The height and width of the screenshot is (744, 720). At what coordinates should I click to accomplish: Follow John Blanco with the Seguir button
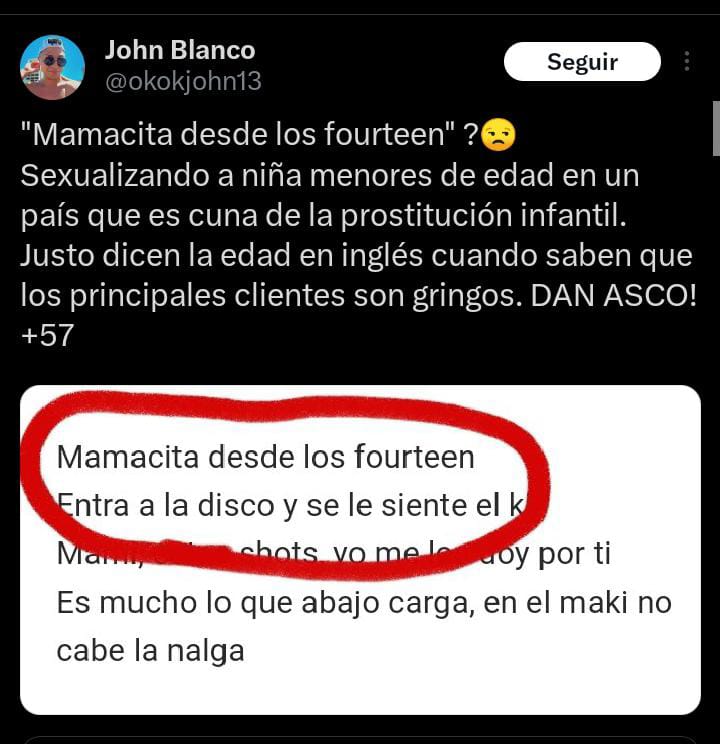point(582,62)
